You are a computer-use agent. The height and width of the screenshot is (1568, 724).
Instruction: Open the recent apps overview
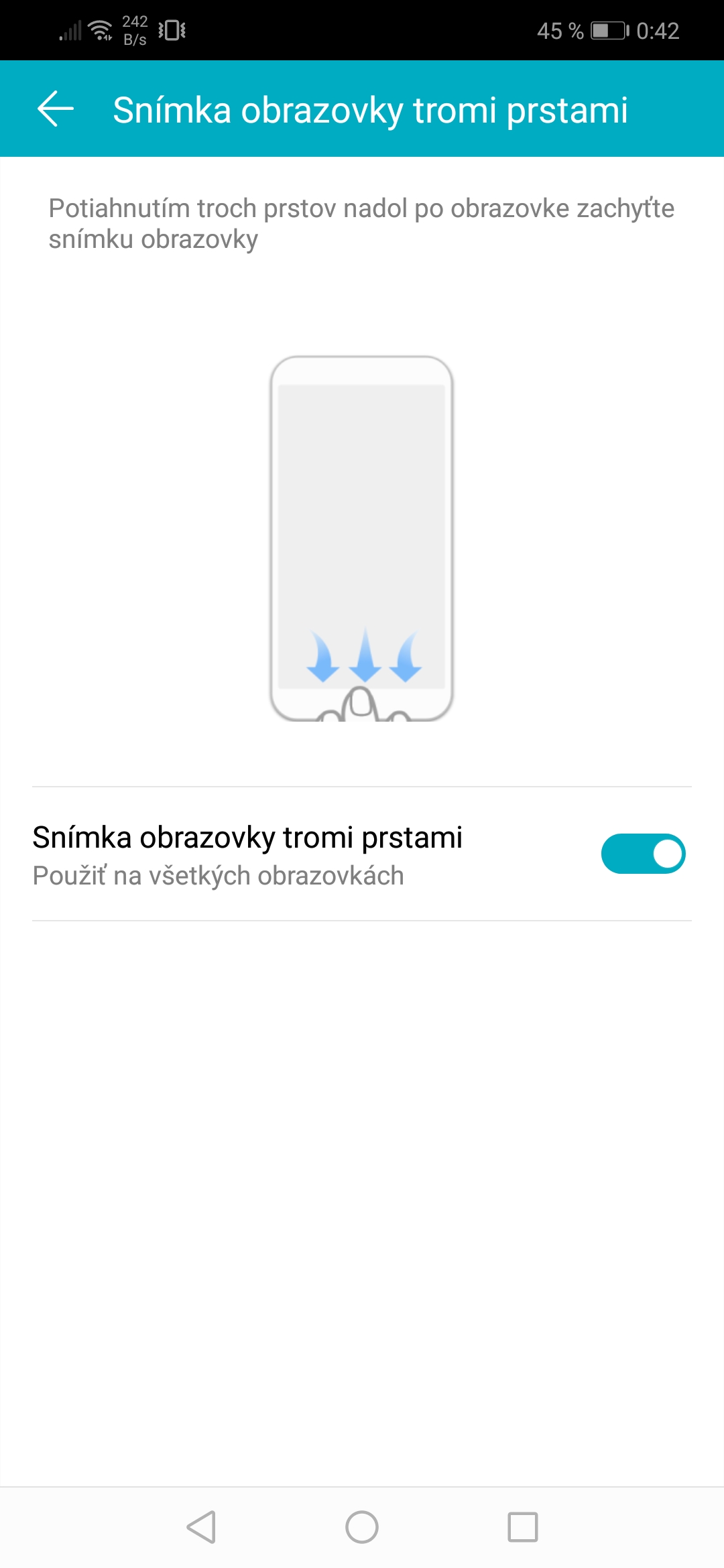click(523, 1527)
